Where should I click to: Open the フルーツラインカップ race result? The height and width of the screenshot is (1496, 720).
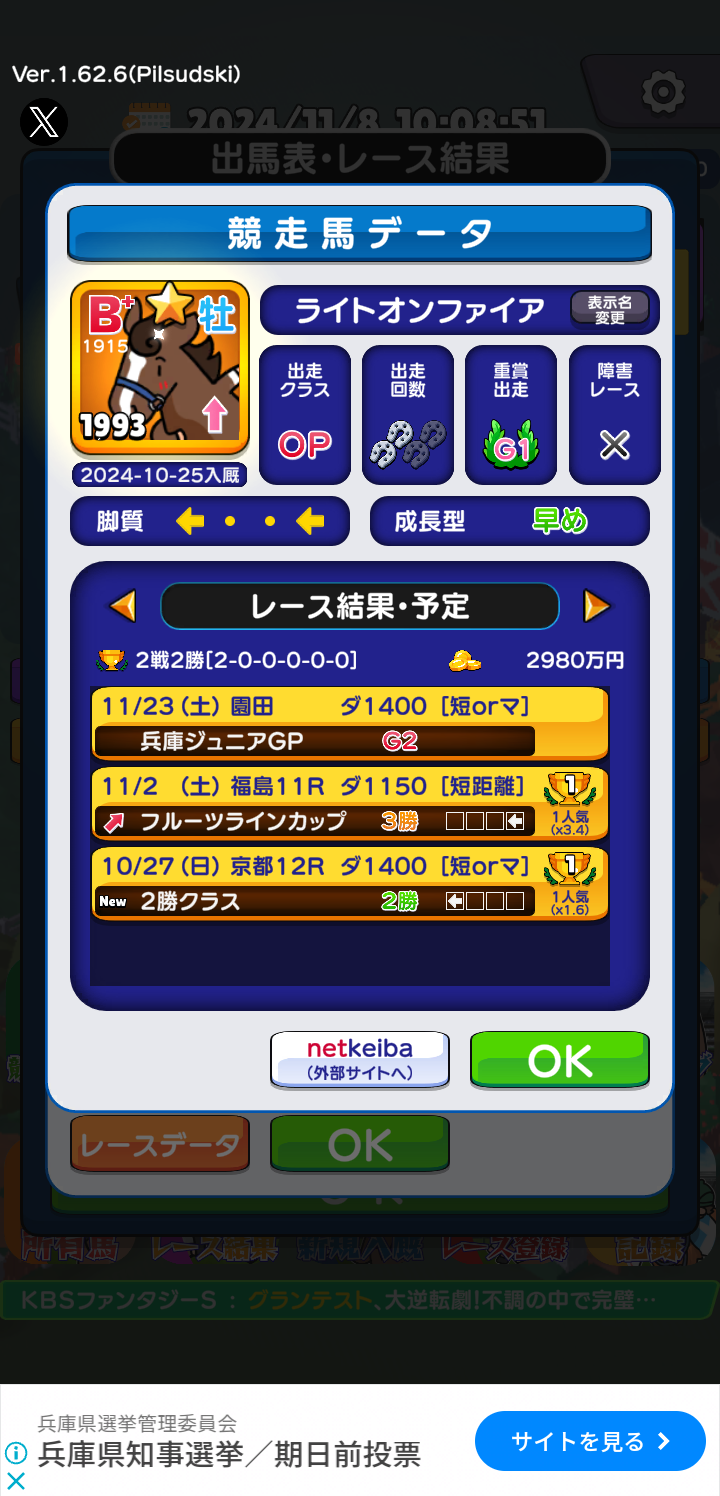(x=350, y=804)
